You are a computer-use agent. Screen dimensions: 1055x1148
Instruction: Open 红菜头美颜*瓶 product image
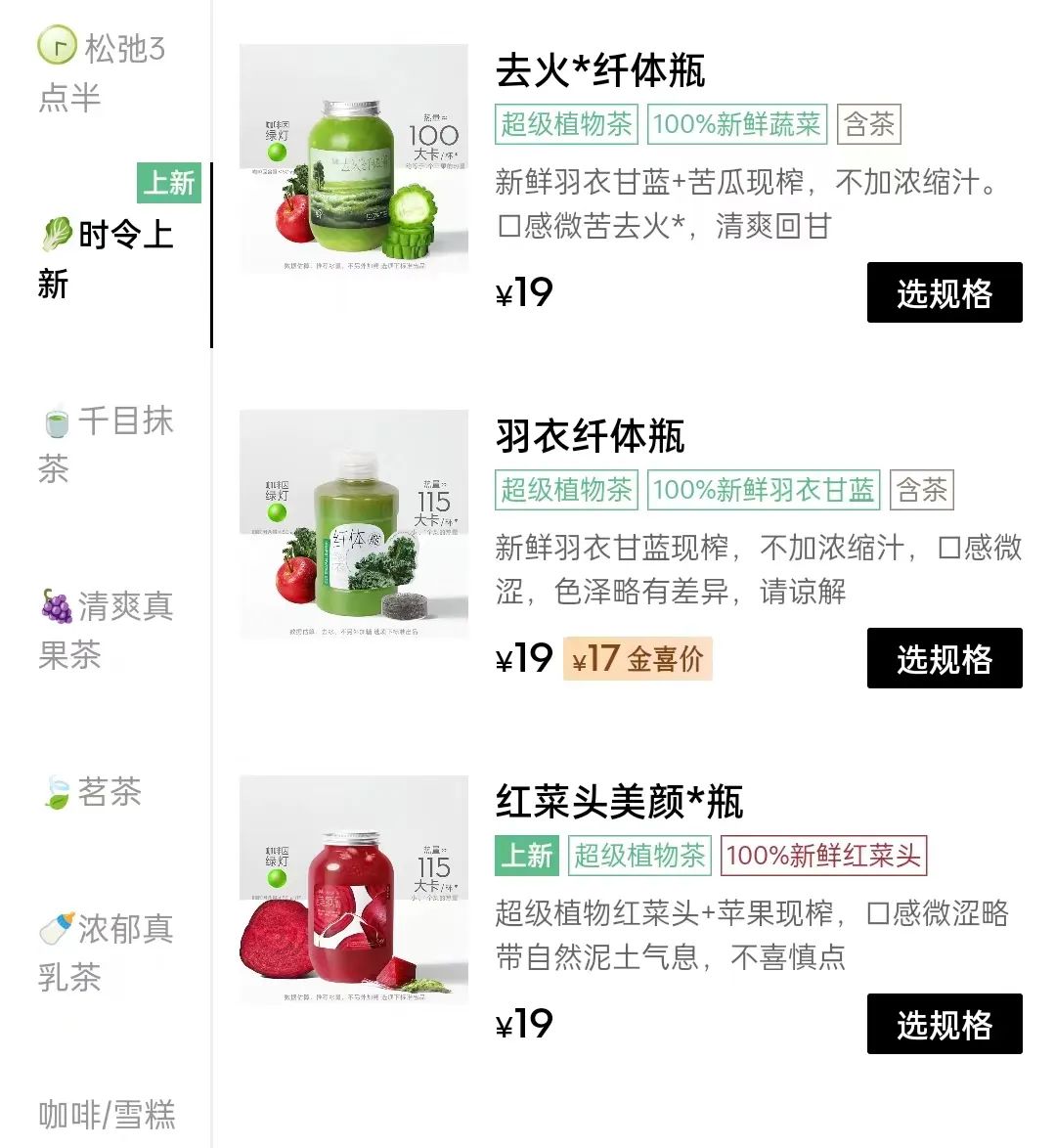[354, 890]
